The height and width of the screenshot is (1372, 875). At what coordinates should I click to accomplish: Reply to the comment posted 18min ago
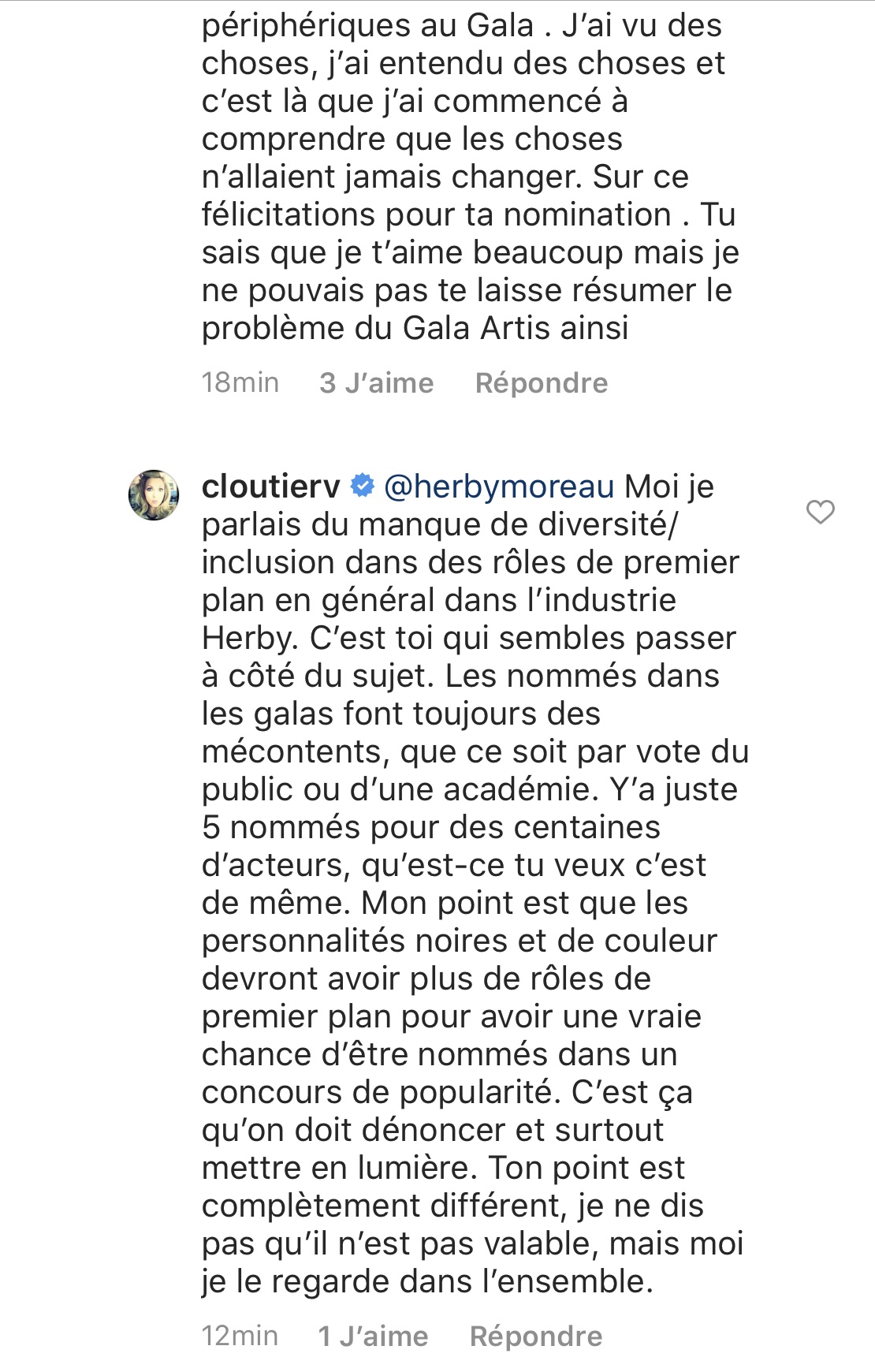(541, 383)
